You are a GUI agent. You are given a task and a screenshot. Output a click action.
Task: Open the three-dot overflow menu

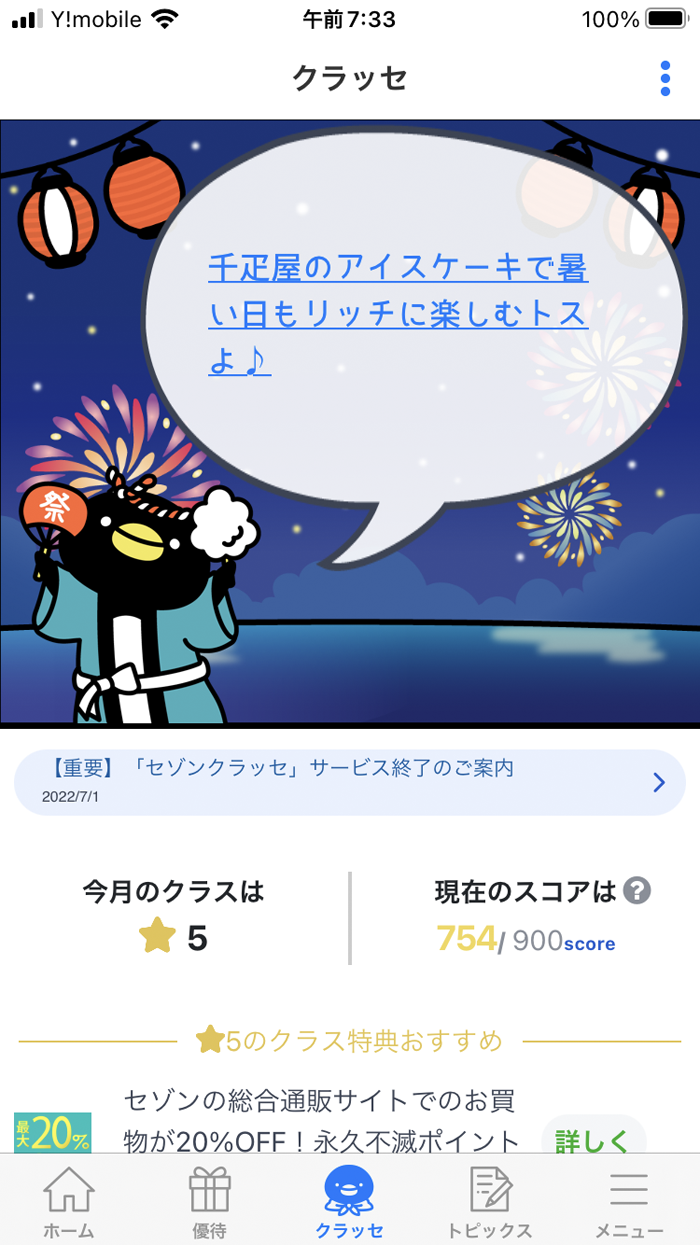(x=665, y=78)
